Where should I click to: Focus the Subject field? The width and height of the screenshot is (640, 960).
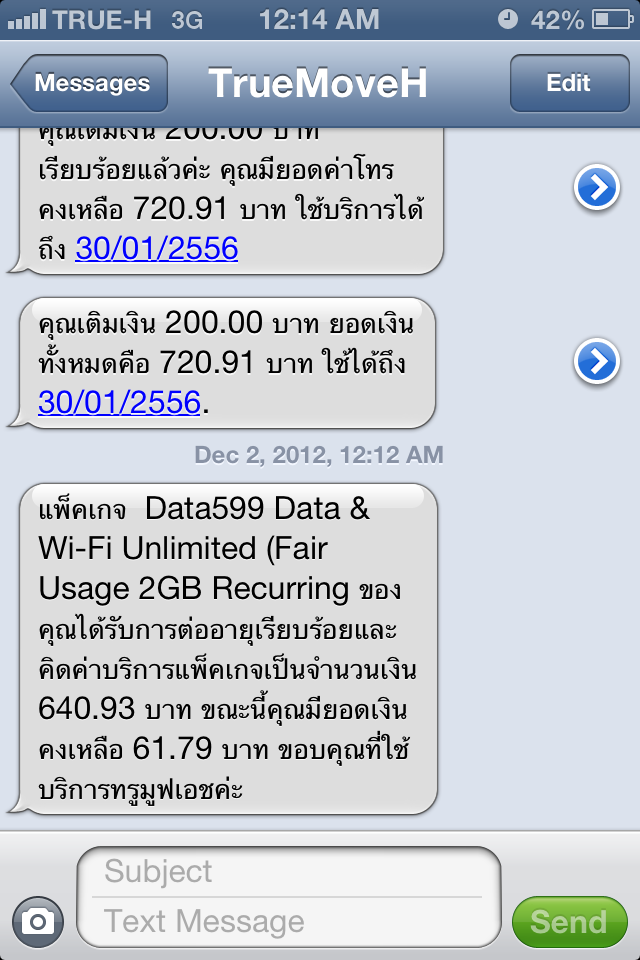pyautogui.click(x=288, y=871)
